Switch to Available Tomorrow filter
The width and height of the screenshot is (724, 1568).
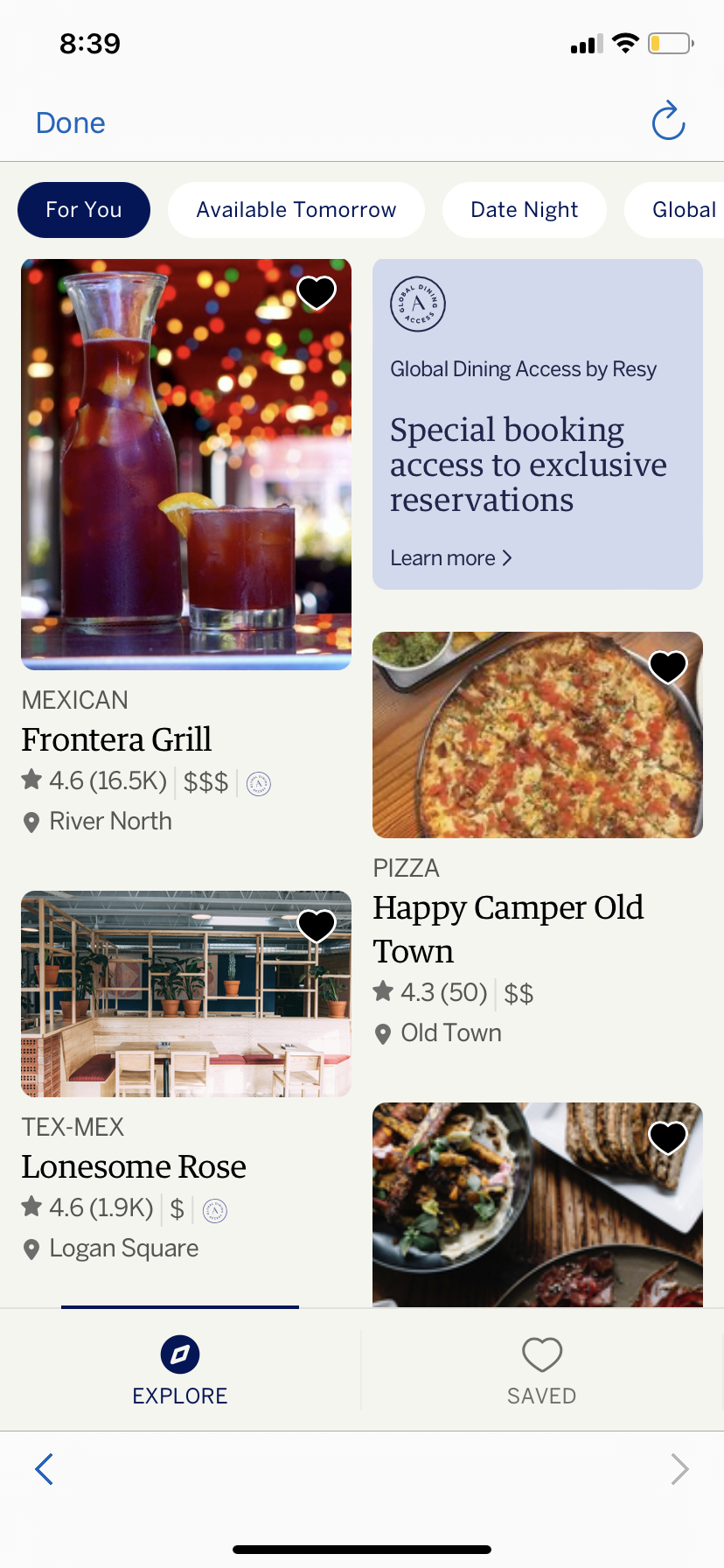[x=296, y=210]
